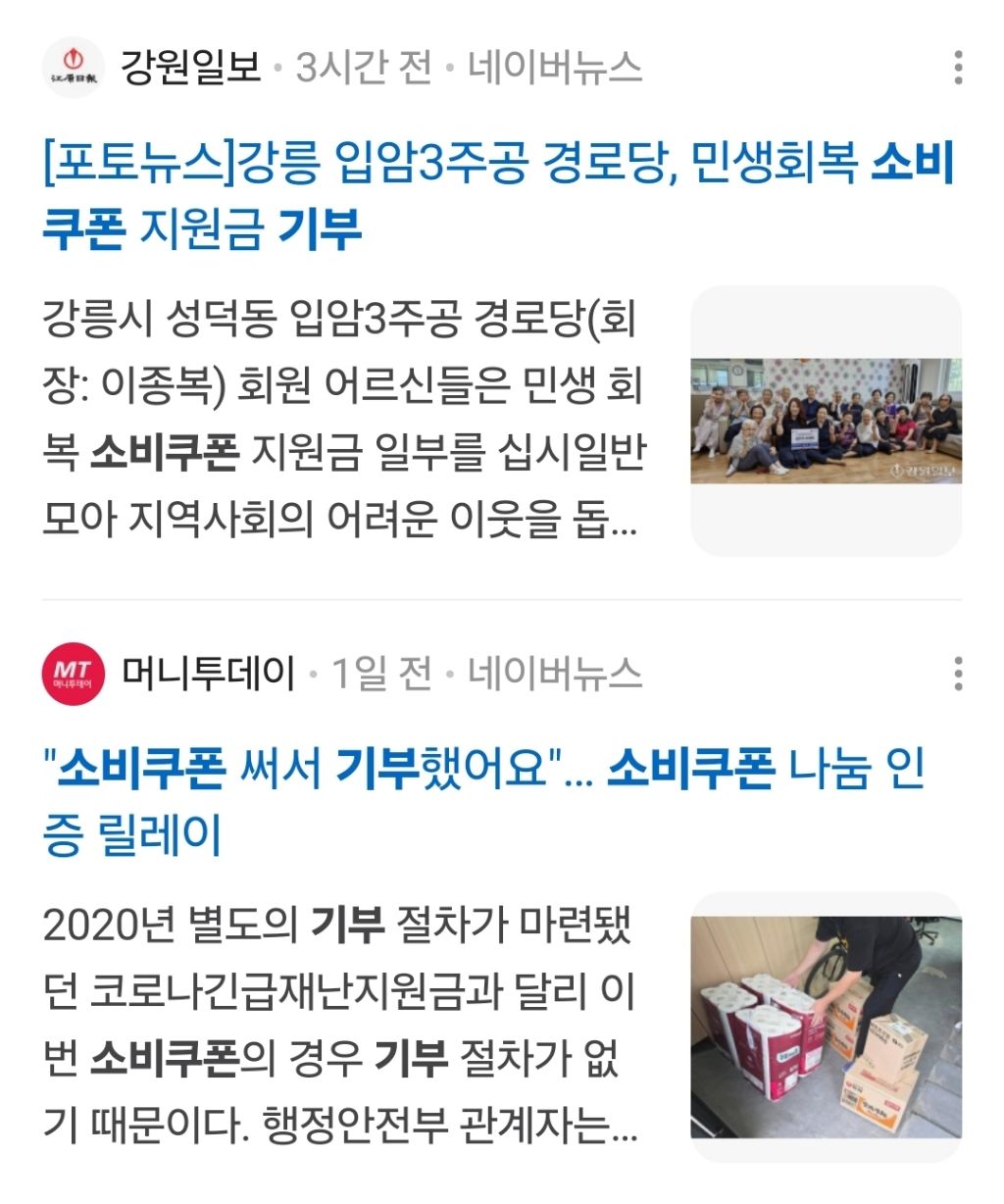Visit the 머니투데이 publisher page
This screenshot has width=1004, height=1204.
(207, 674)
